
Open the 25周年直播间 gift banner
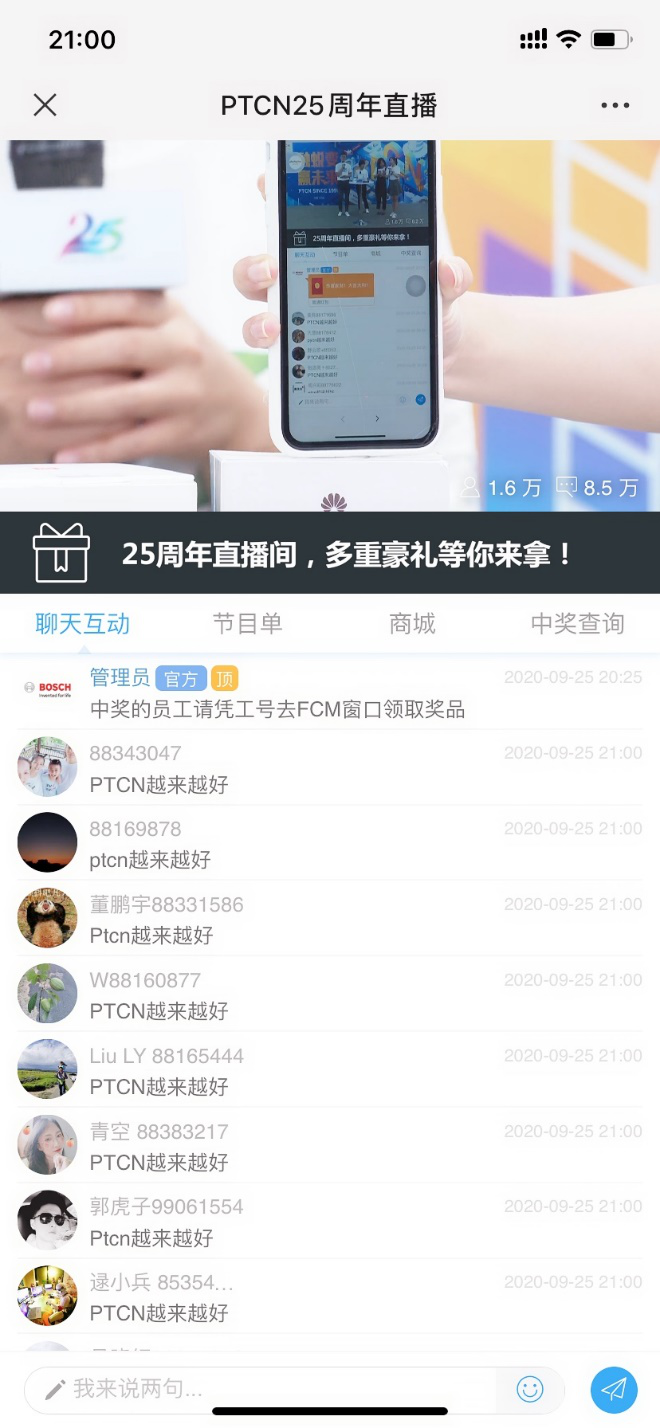coord(330,553)
